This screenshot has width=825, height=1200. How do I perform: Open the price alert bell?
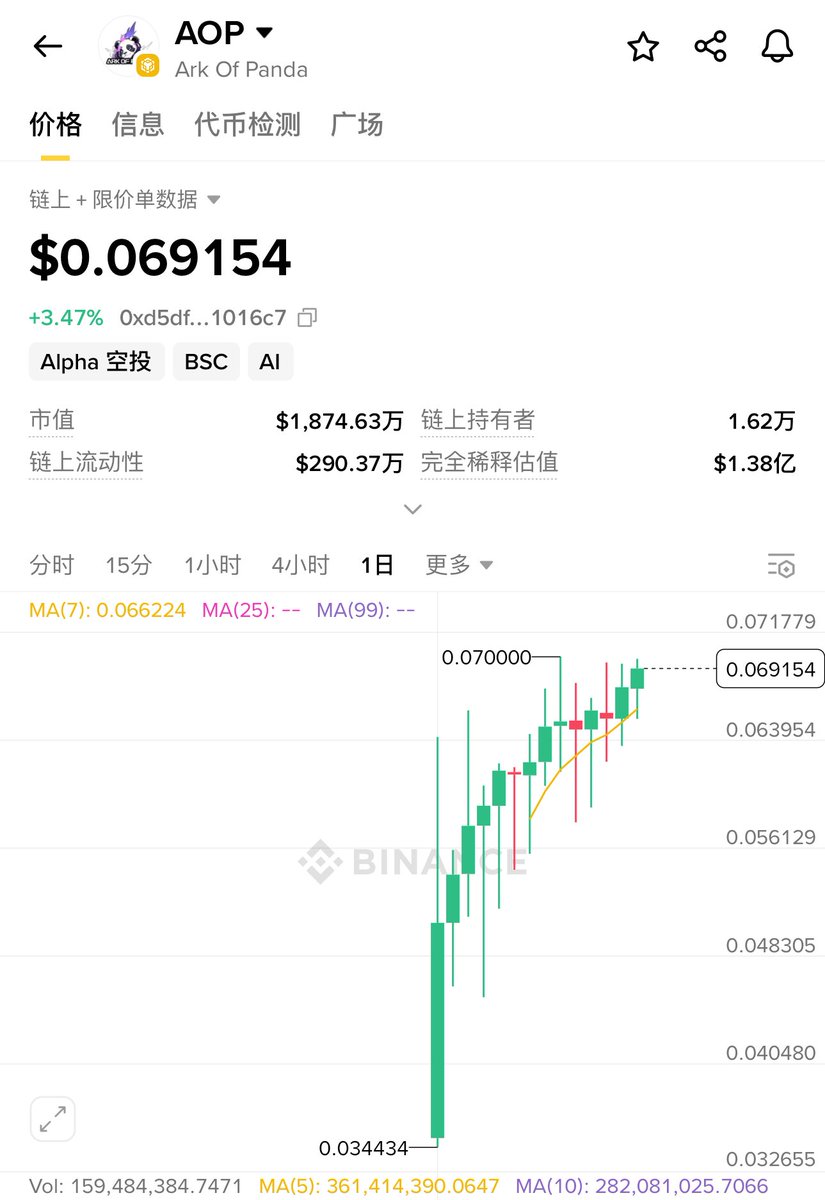tap(777, 47)
